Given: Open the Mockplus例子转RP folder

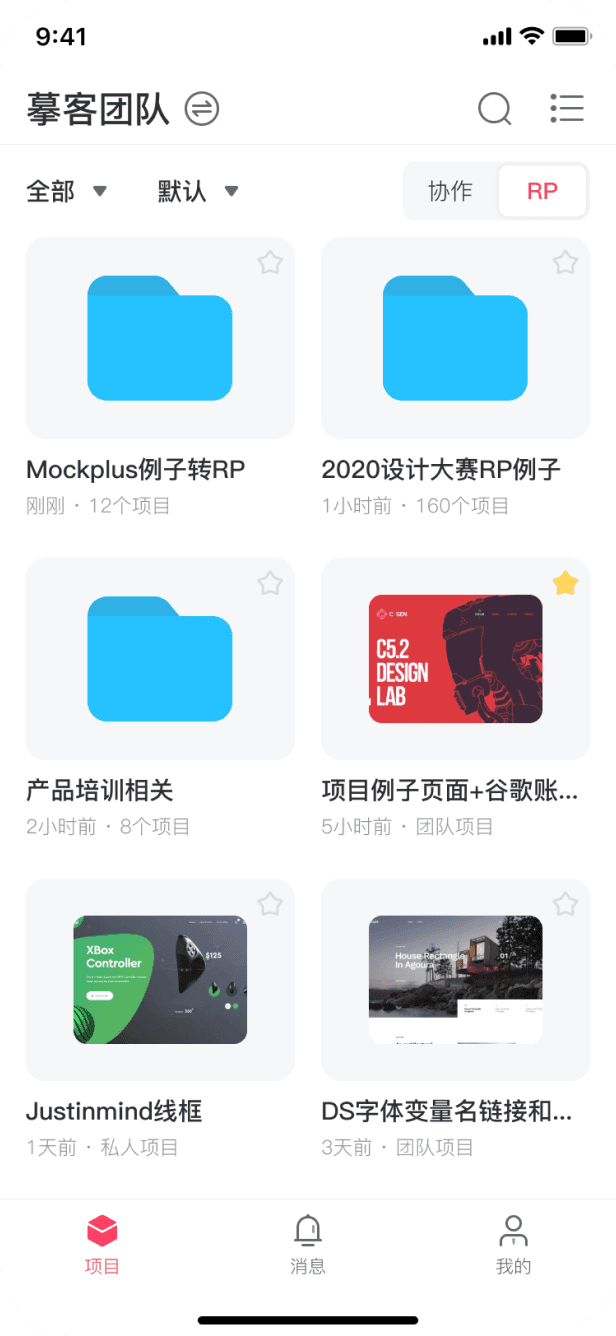Looking at the screenshot, I should [x=160, y=339].
